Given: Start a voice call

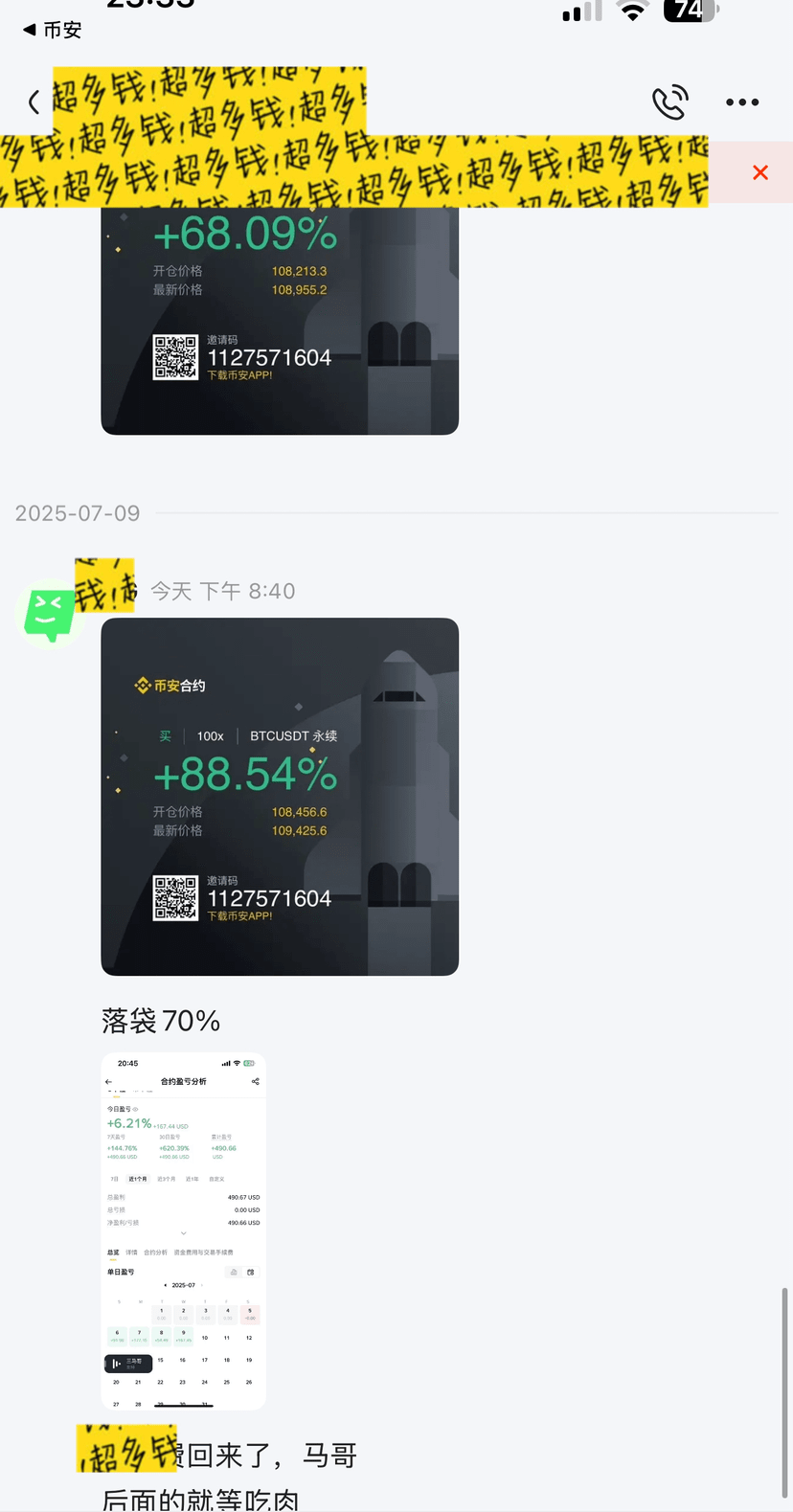Looking at the screenshot, I should (x=669, y=102).
